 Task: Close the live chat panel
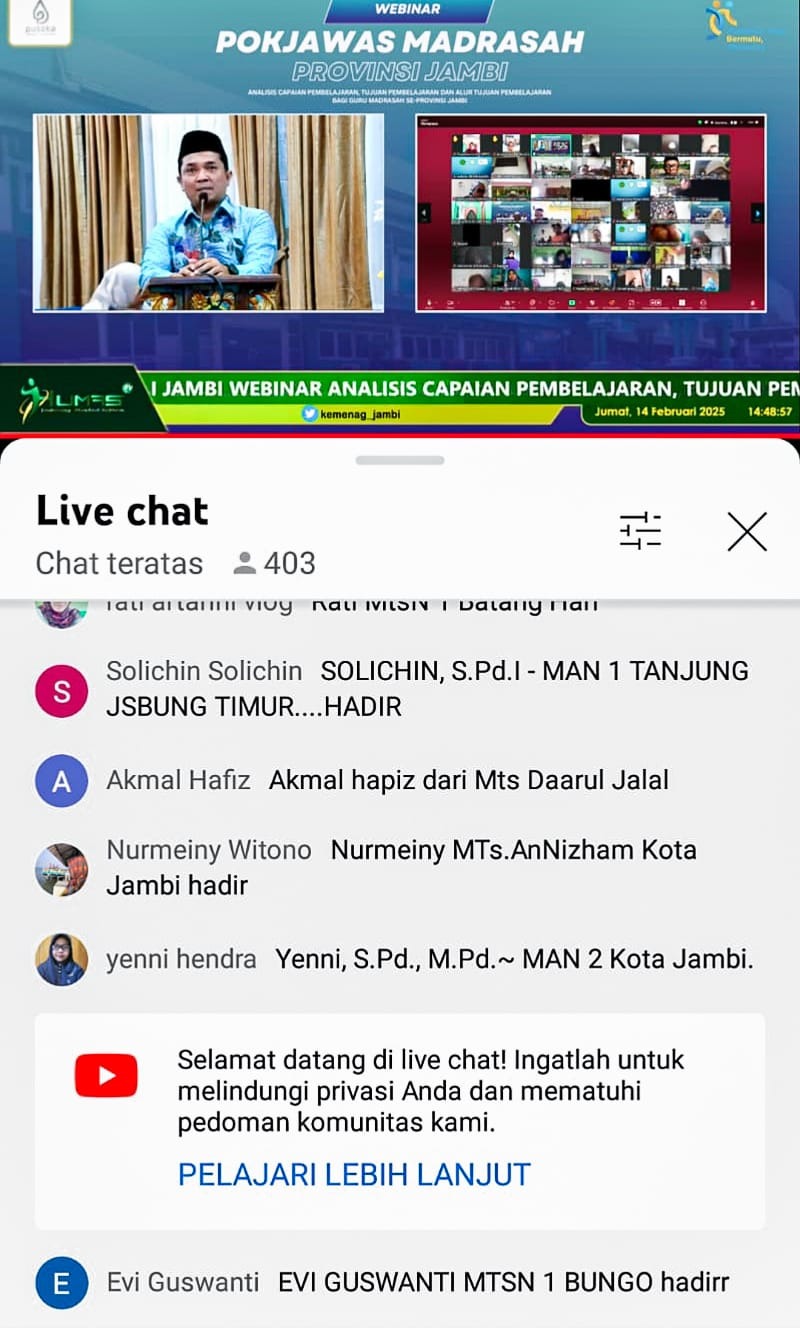point(747,532)
